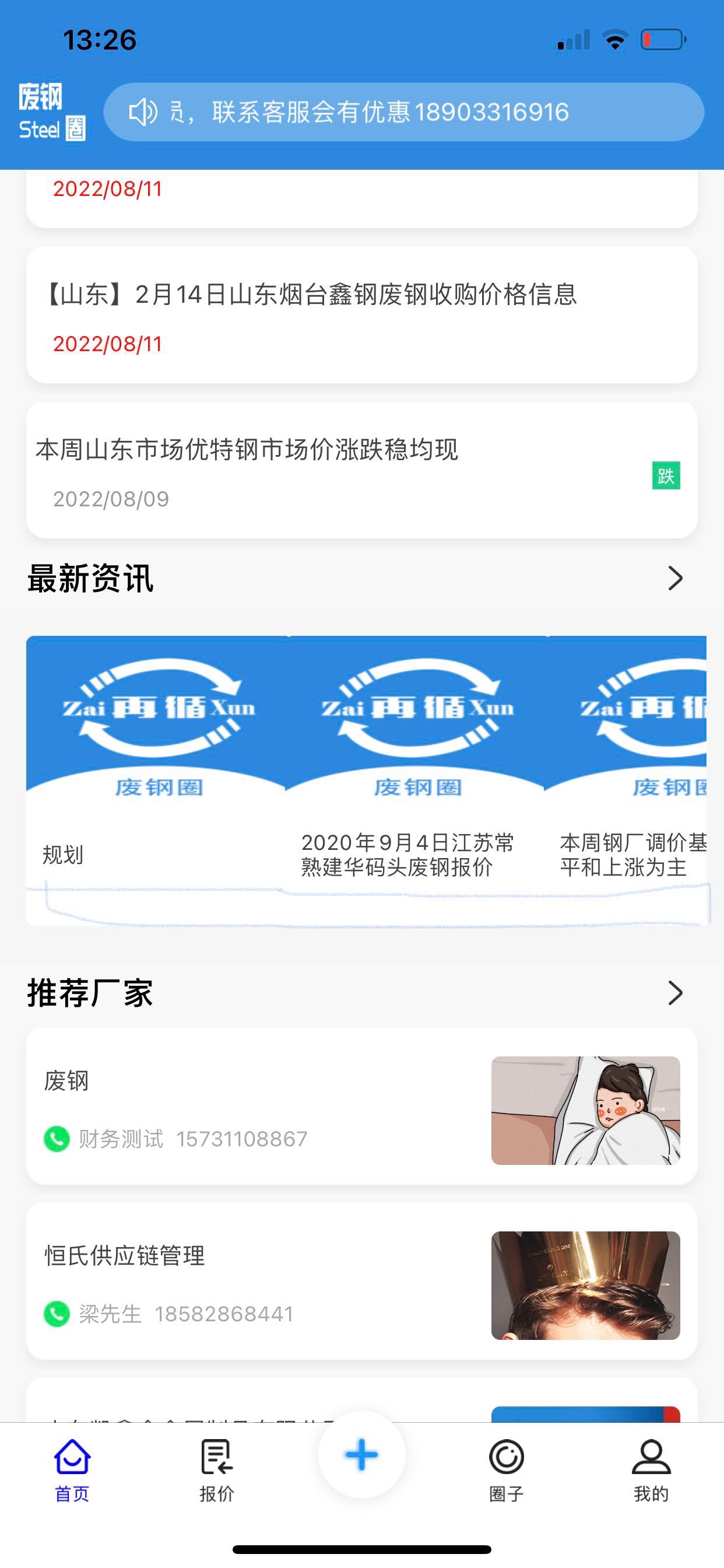Expand 最新资讯 section with arrow
This screenshot has width=724, height=1568.
point(674,578)
